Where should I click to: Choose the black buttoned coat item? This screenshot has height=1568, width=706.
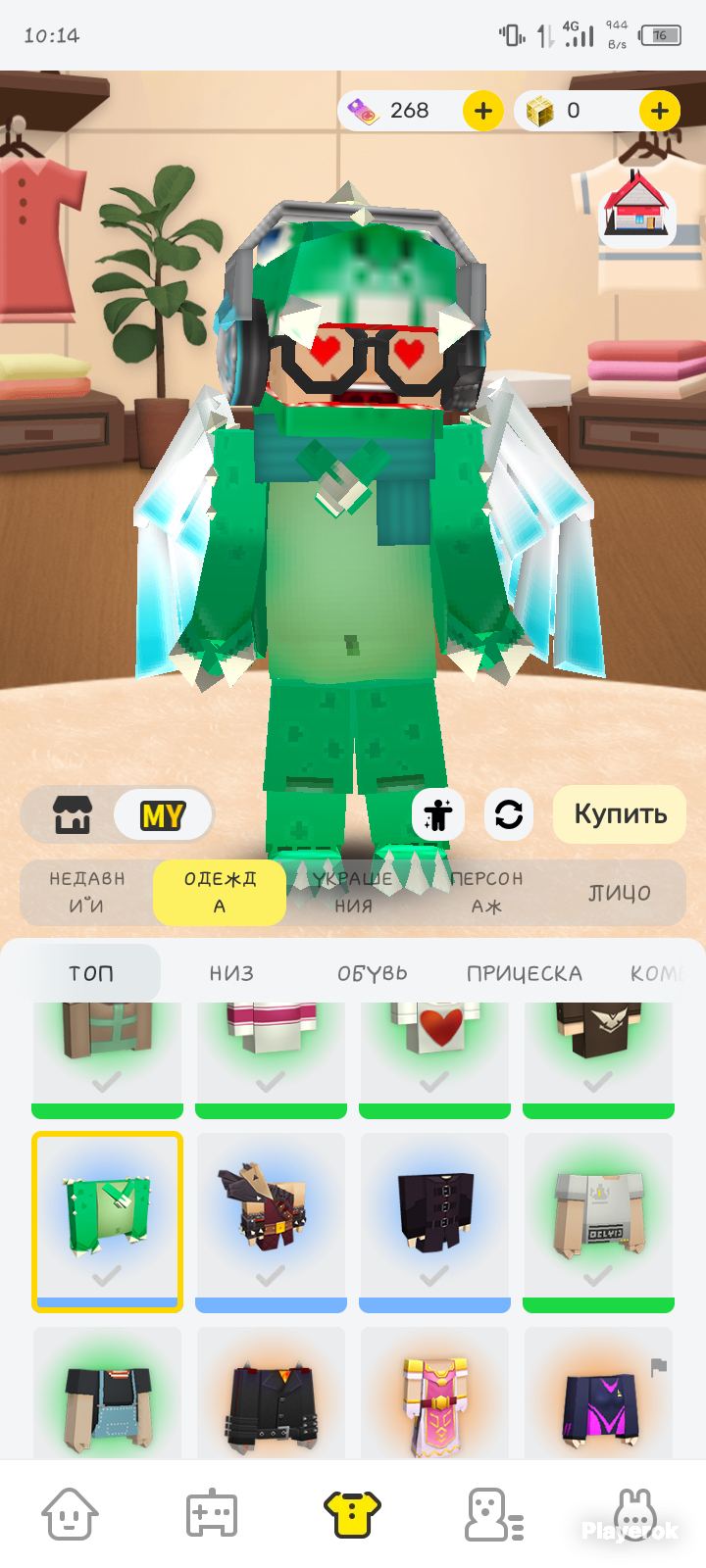(434, 1222)
